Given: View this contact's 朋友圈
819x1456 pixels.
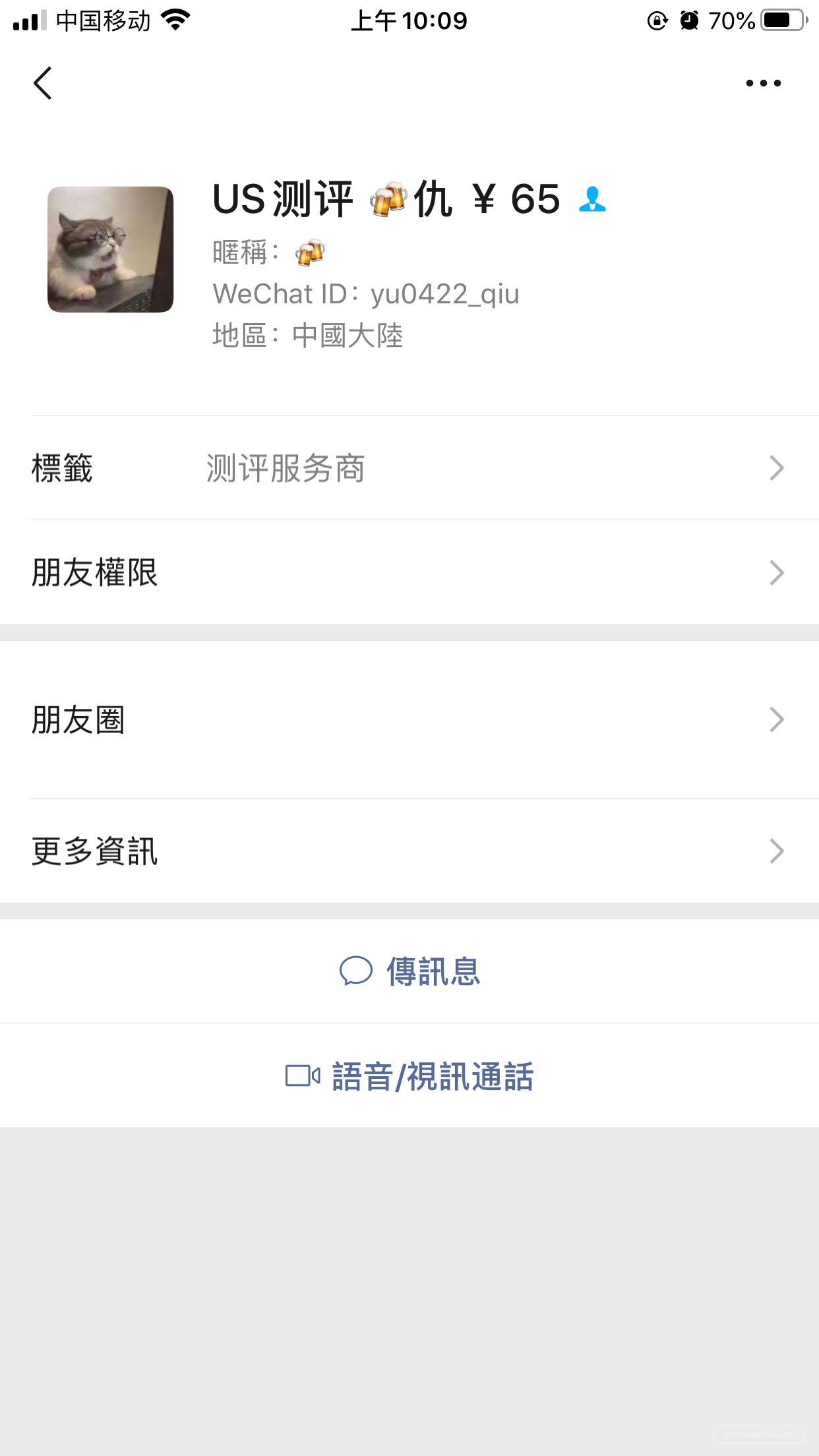Looking at the screenshot, I should click(409, 719).
